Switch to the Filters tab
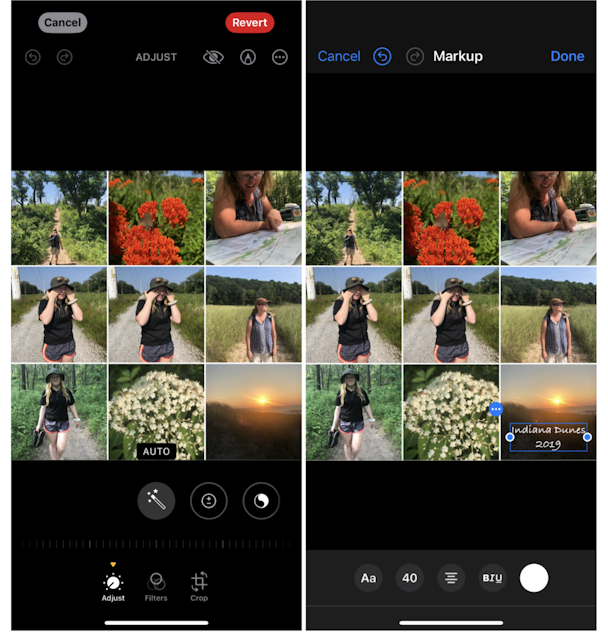Screen dimensions: 608x633 pos(156,586)
